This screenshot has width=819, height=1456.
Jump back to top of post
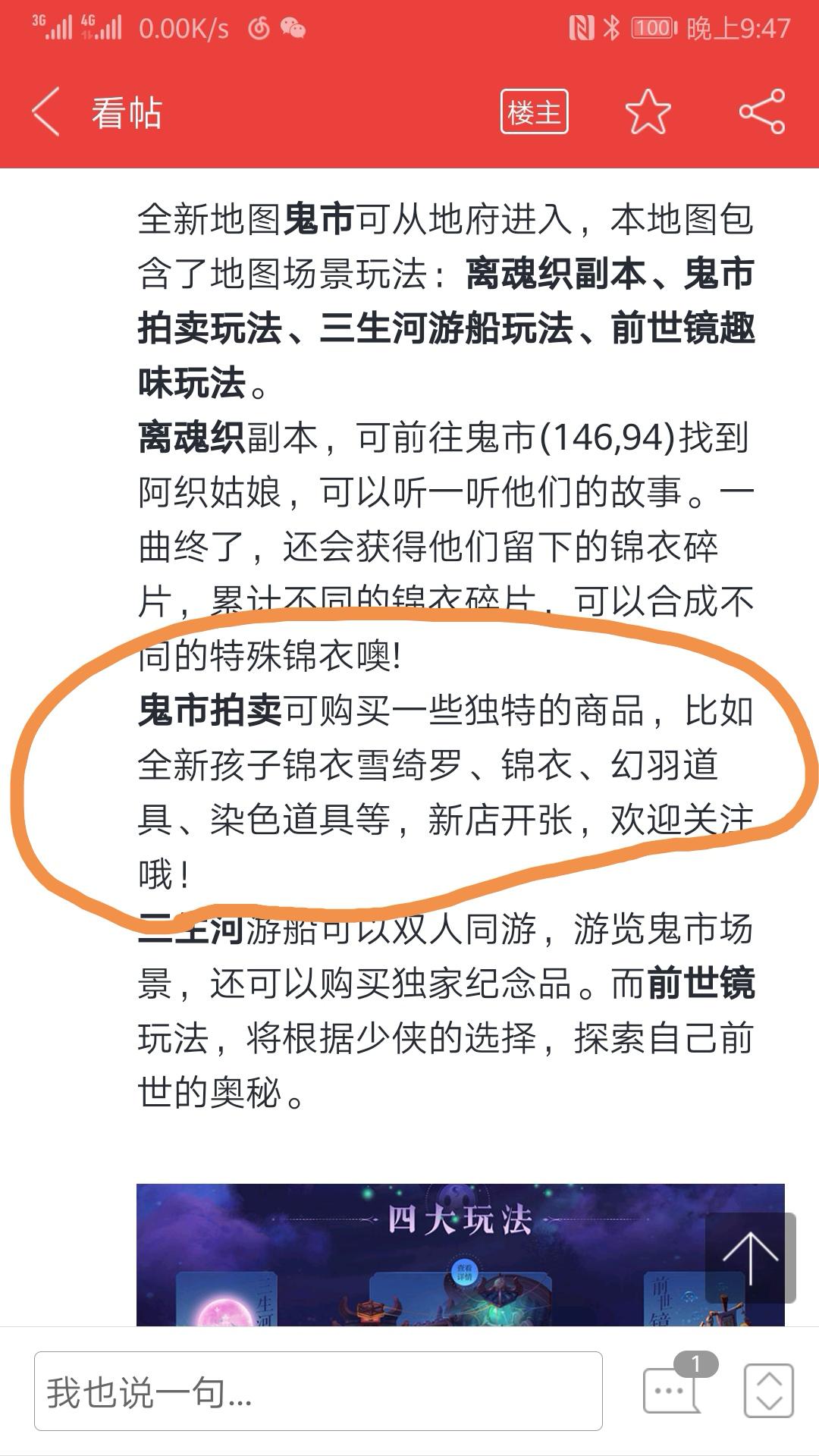[750, 1258]
